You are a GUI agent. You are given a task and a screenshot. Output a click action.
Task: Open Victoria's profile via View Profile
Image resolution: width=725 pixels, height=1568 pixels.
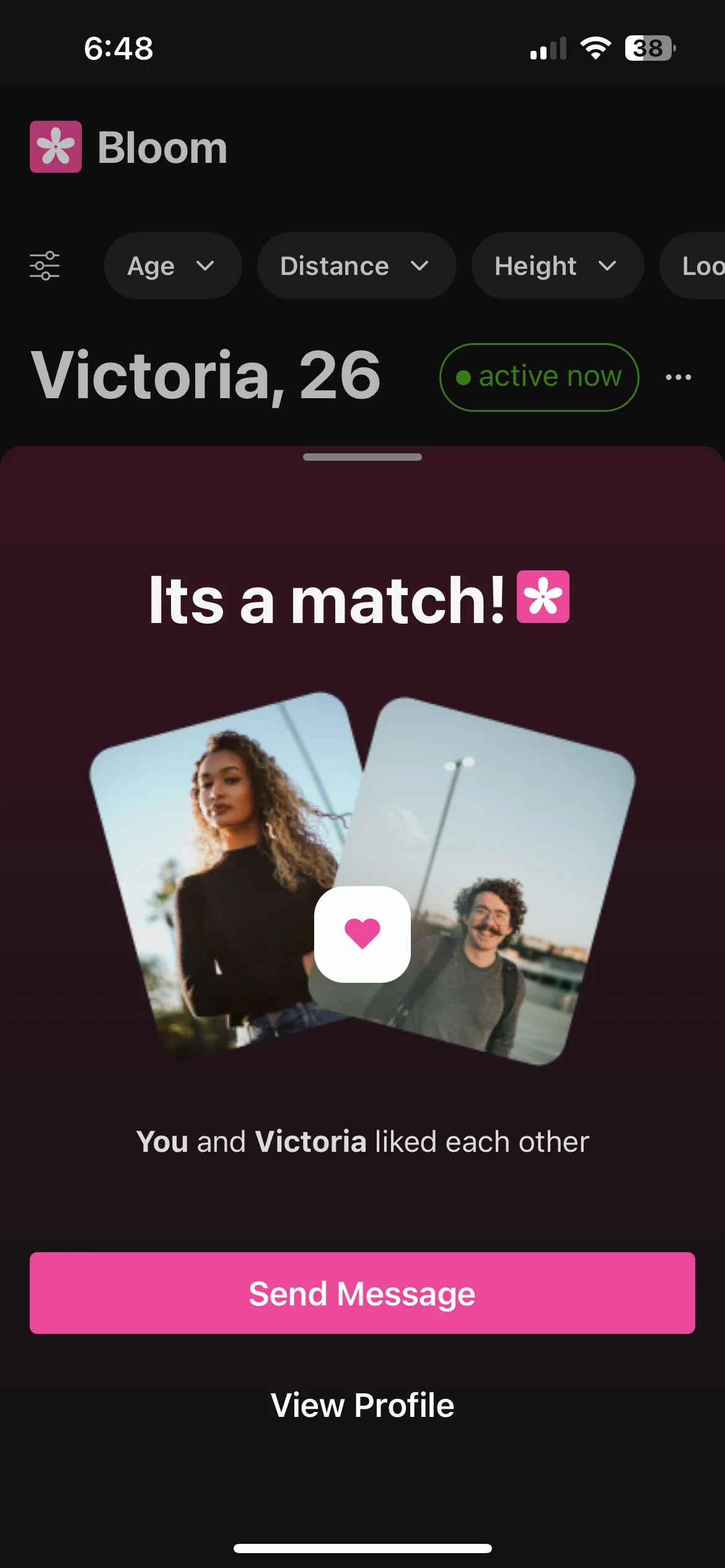click(x=362, y=1405)
